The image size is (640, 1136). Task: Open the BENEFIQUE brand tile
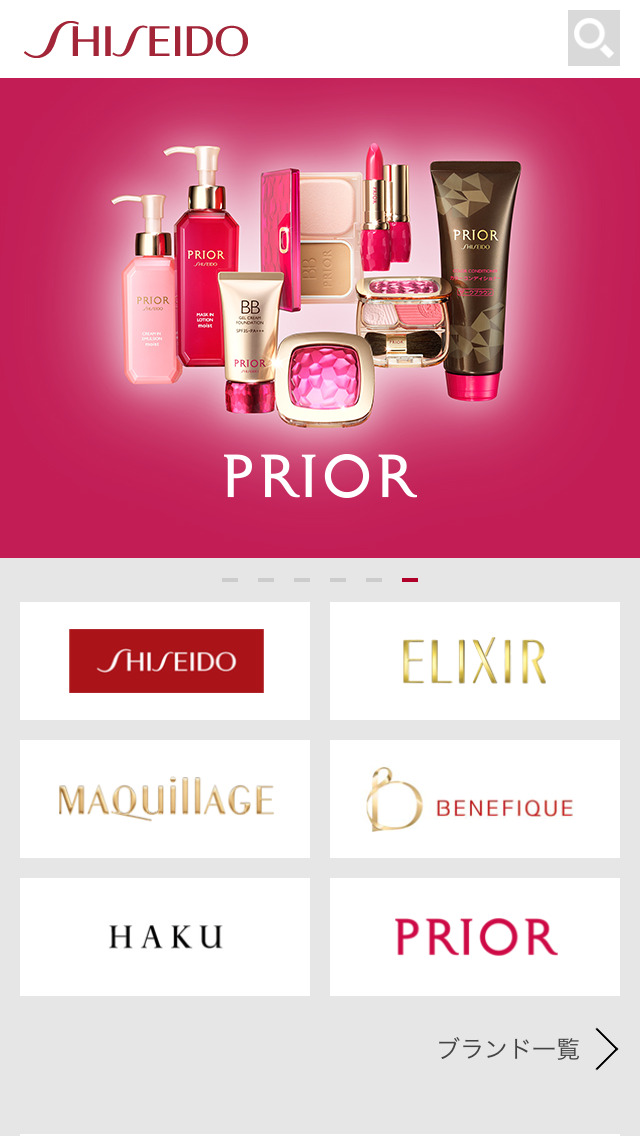click(x=475, y=799)
